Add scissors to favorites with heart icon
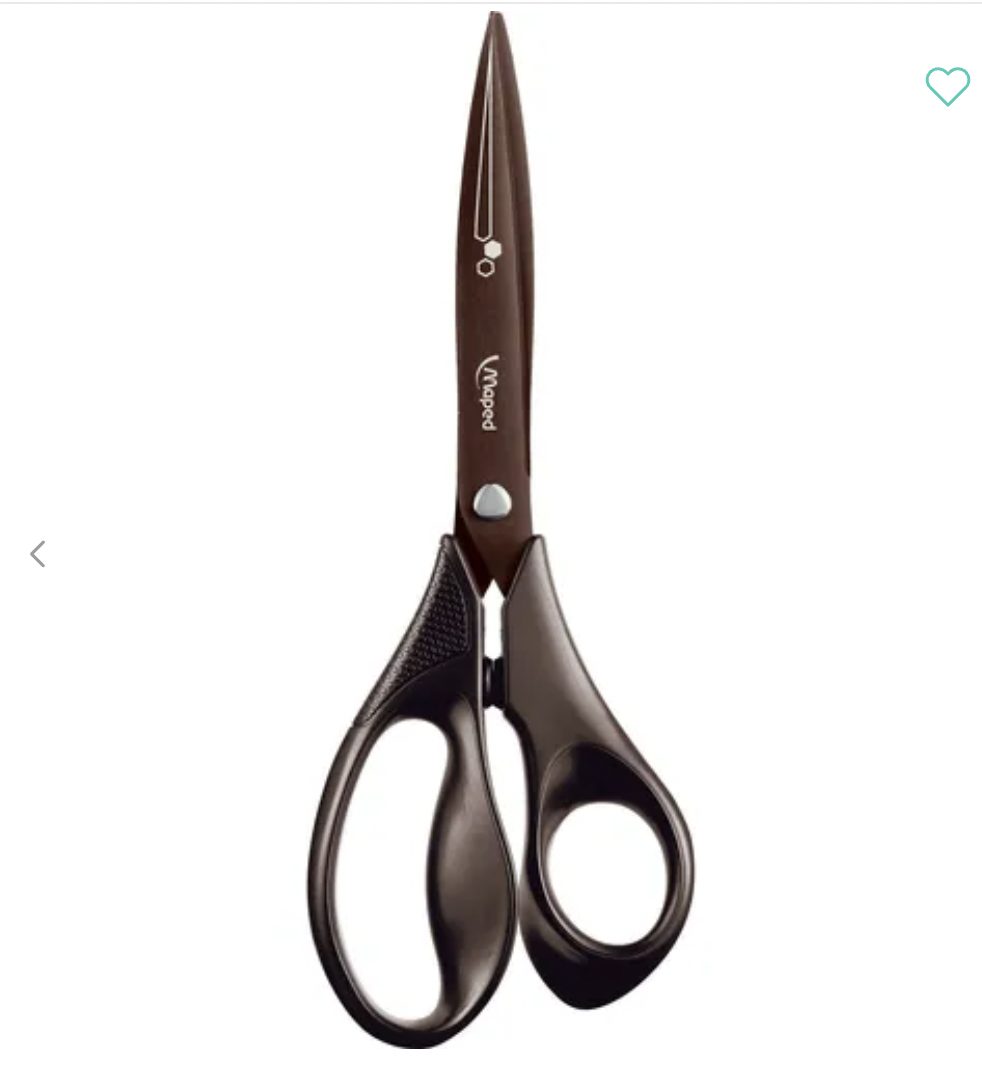 [x=947, y=87]
